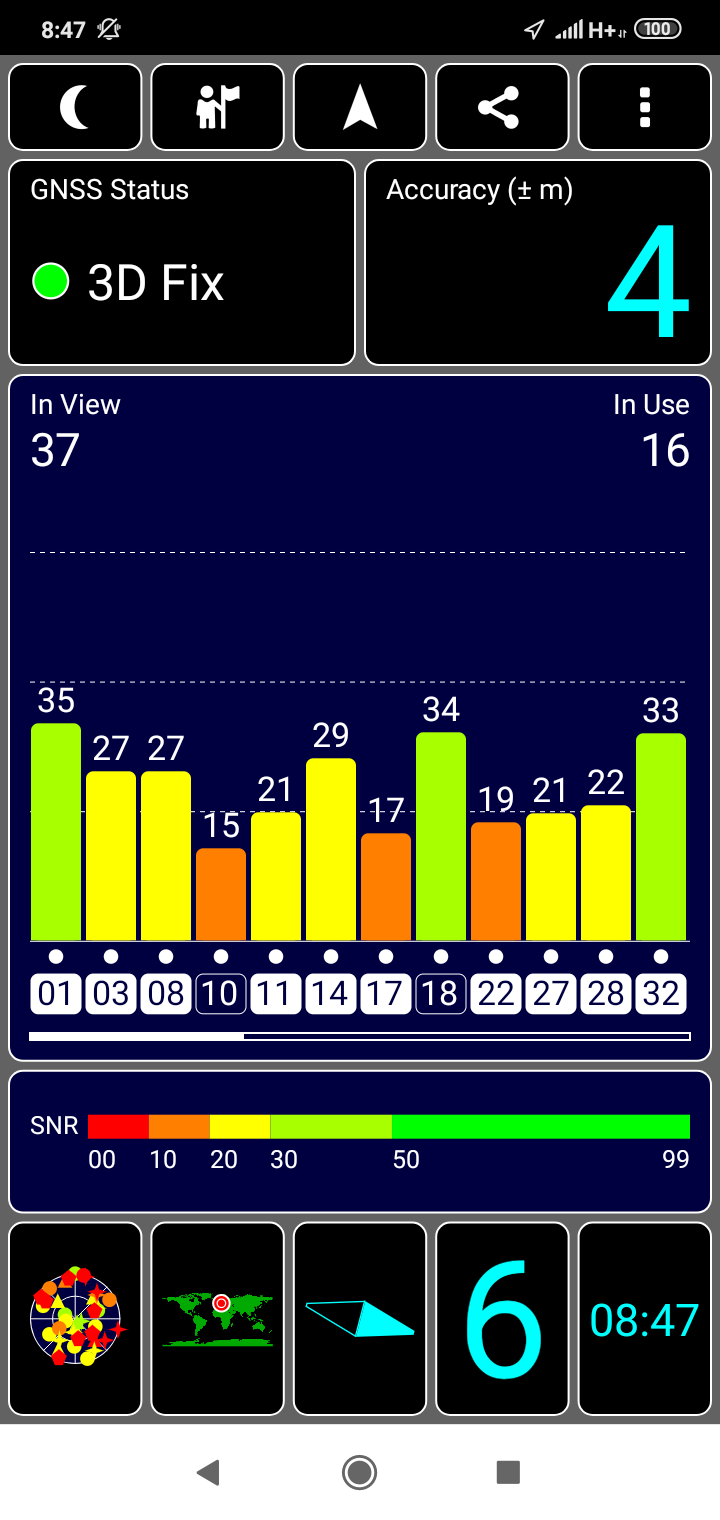The height and width of the screenshot is (1520, 720).
Task: Open the waypoint marker with person and flag
Action: coord(218,107)
